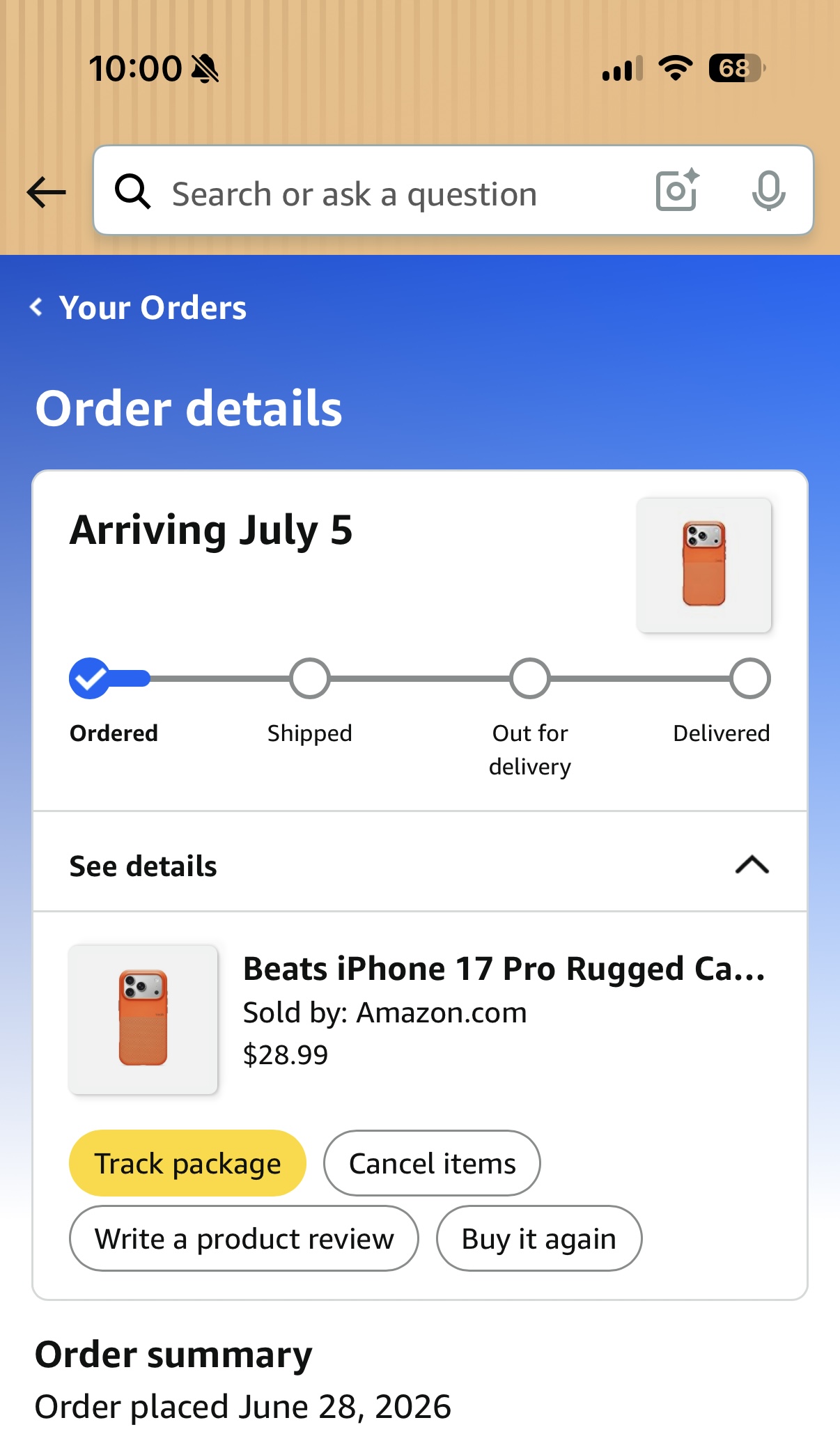
Task: Track package for this order
Action: pyautogui.click(x=187, y=1163)
